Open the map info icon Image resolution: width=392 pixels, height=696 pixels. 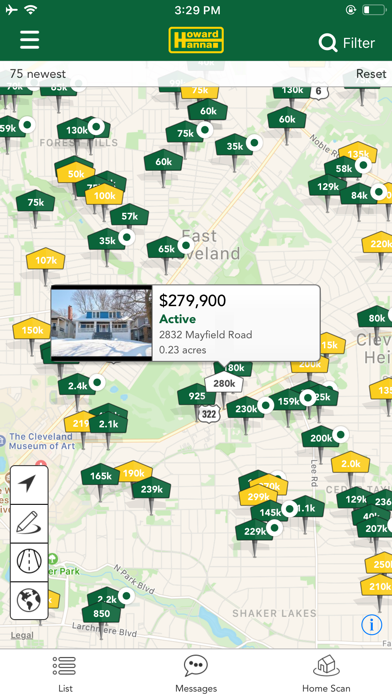(372, 625)
